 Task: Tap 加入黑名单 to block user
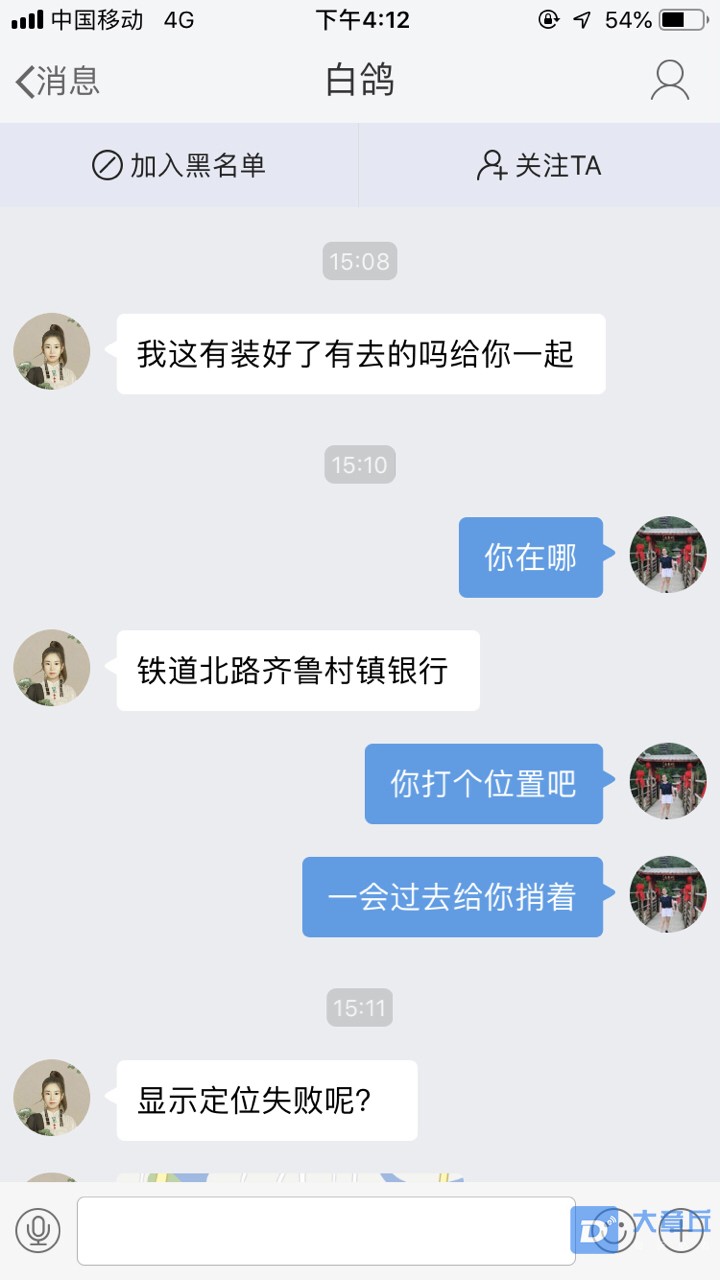(x=179, y=165)
